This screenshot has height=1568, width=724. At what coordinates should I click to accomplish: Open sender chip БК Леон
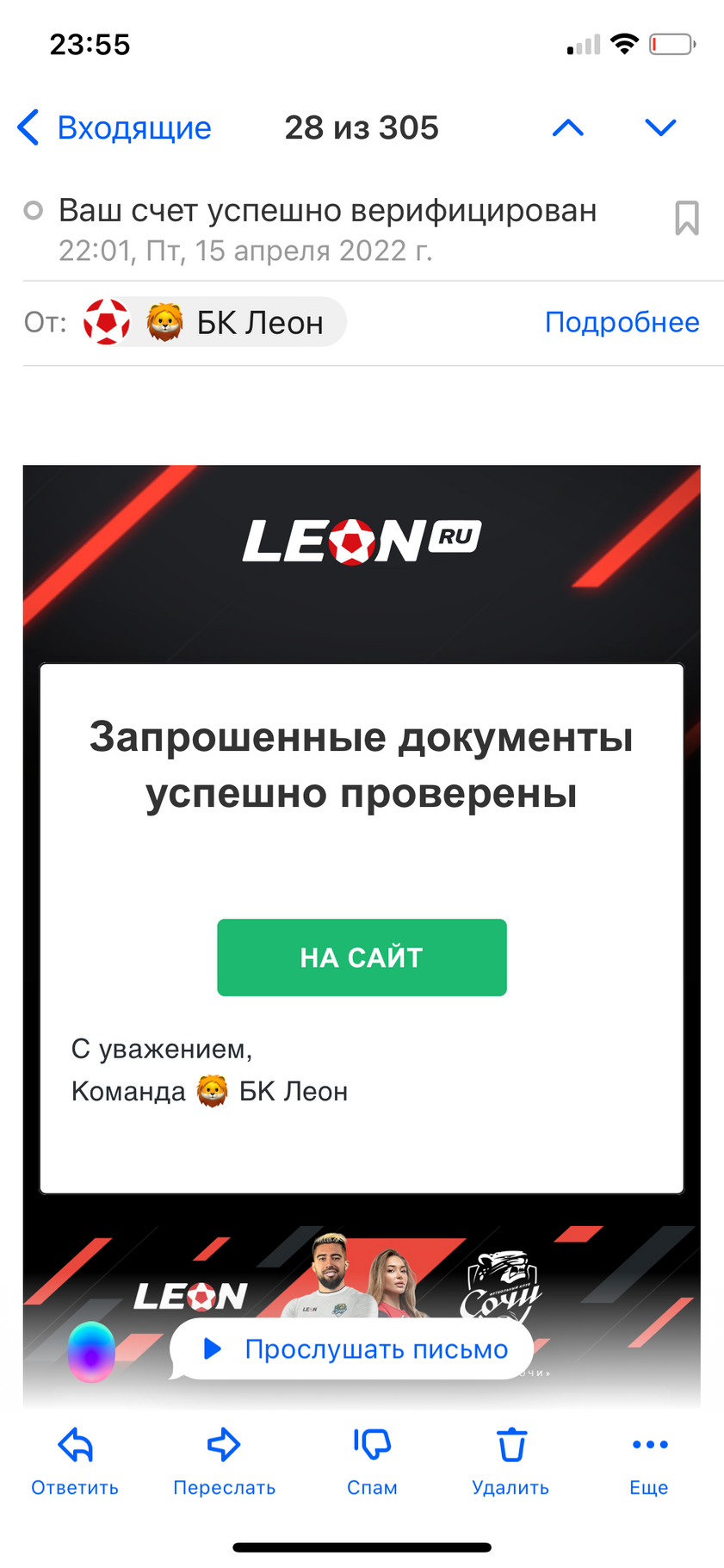[x=215, y=322]
